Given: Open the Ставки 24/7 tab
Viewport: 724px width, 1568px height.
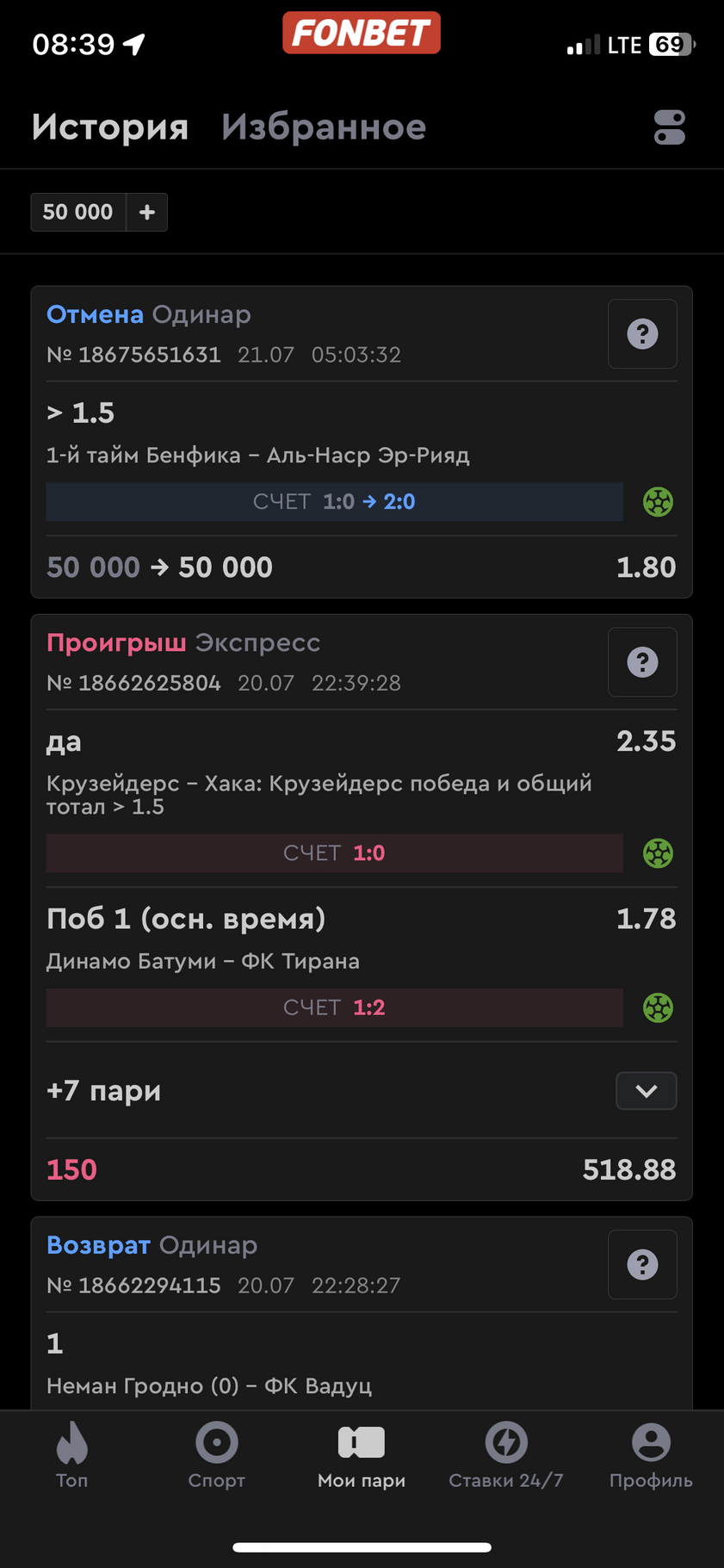Looking at the screenshot, I should tap(506, 1455).
